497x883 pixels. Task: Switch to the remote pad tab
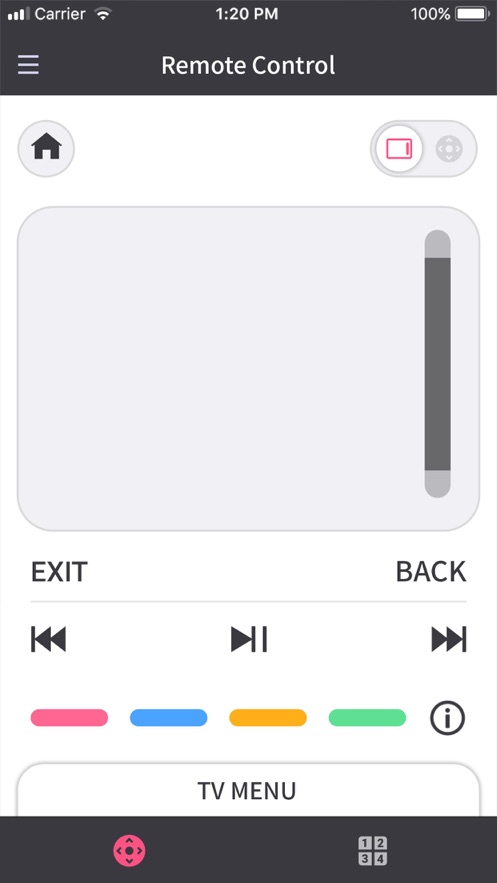[x=129, y=850]
